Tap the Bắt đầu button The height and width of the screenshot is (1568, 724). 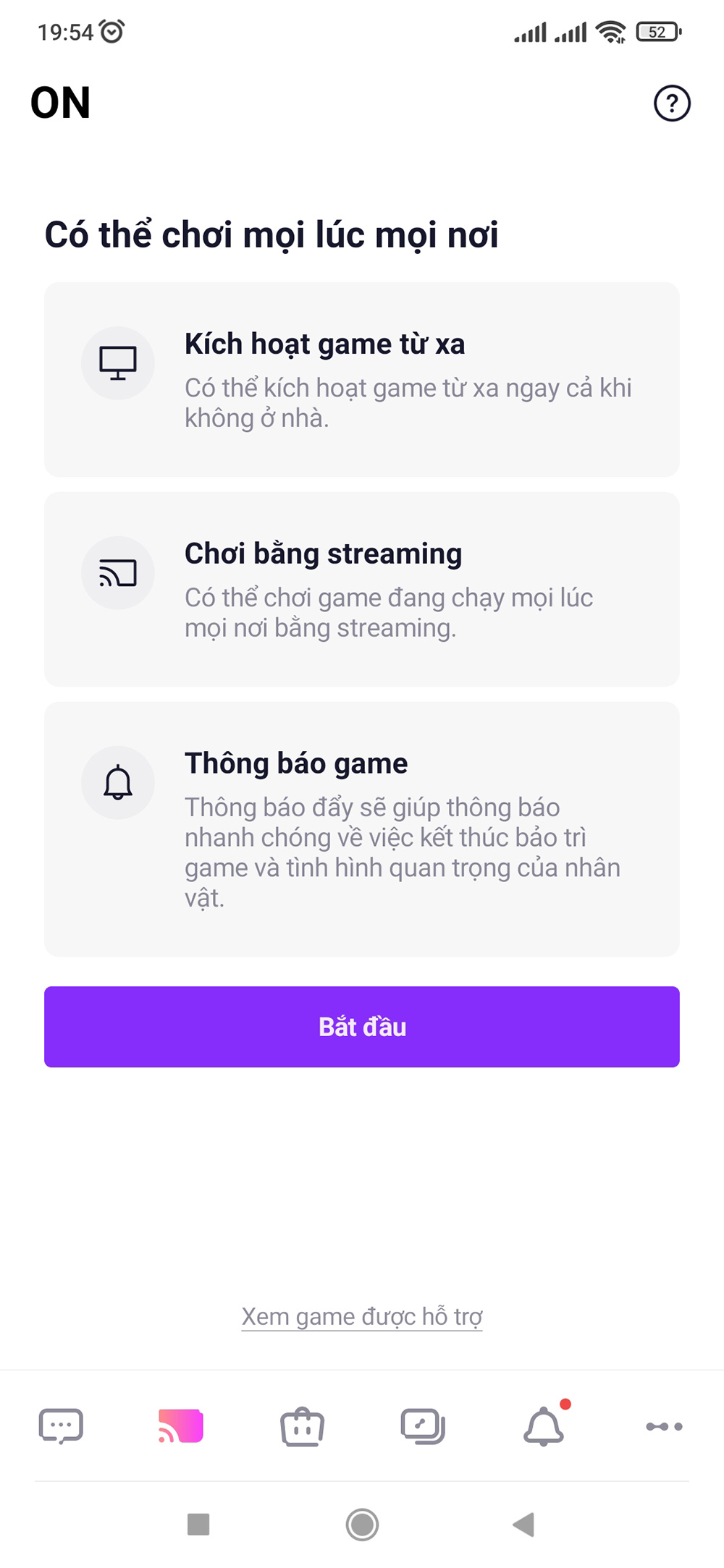pos(362,1026)
